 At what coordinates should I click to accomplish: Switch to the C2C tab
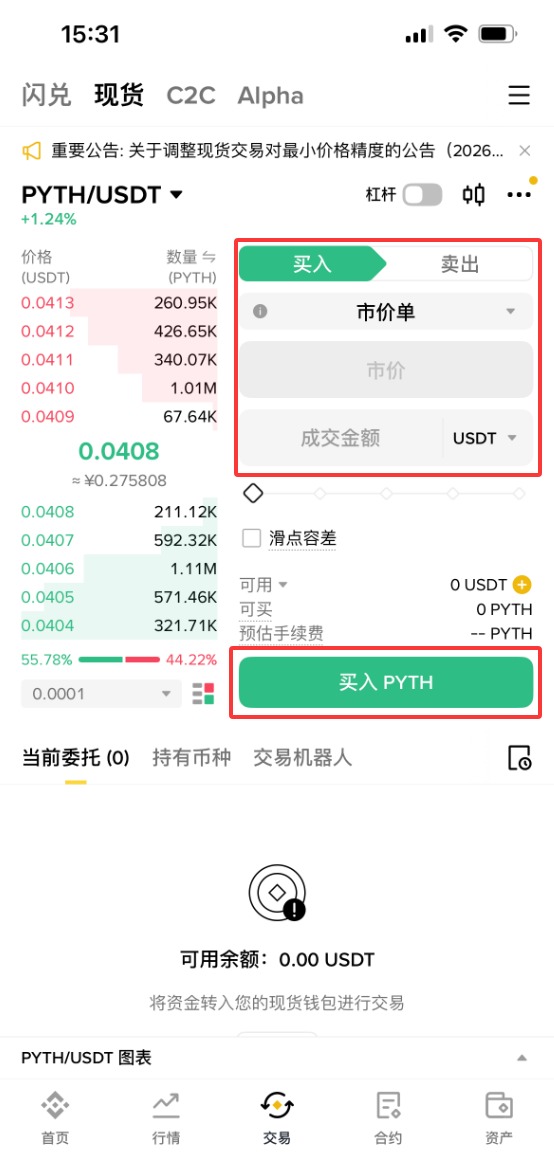pyautogui.click(x=191, y=96)
